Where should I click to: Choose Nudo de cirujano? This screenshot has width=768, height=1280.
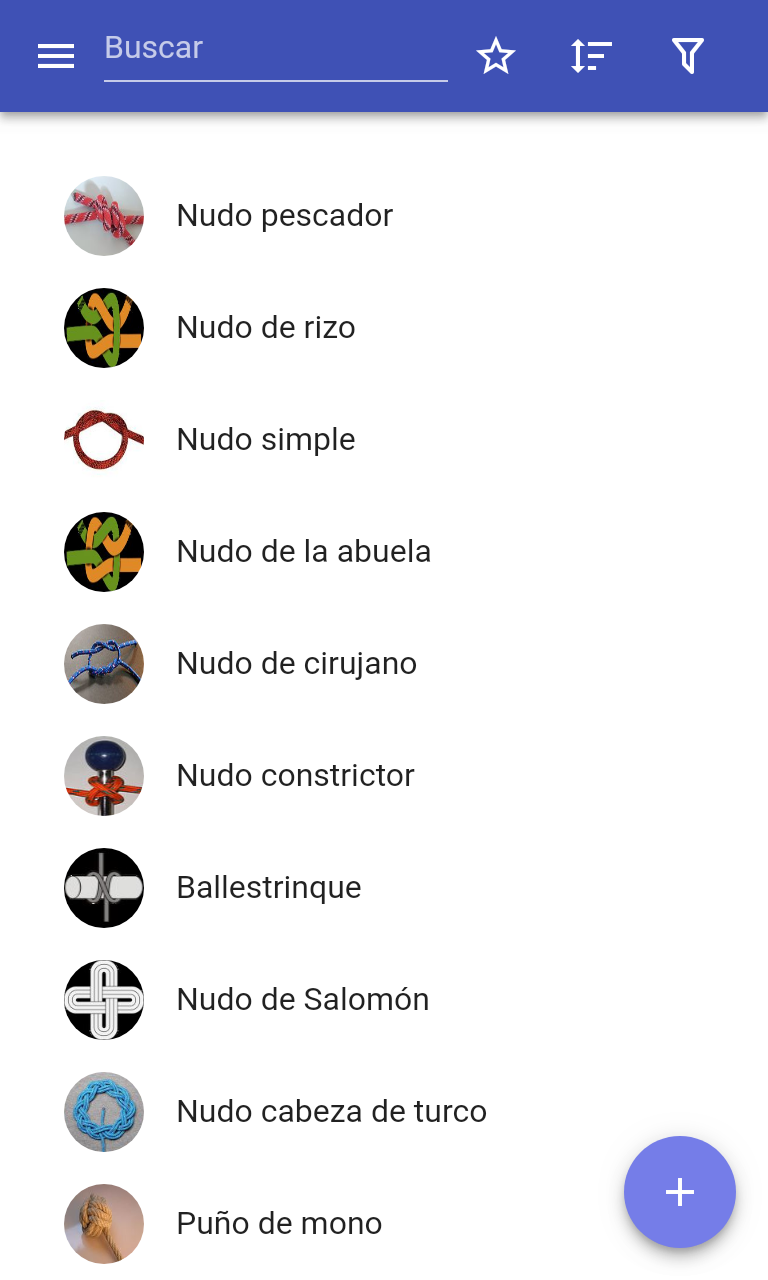(296, 664)
